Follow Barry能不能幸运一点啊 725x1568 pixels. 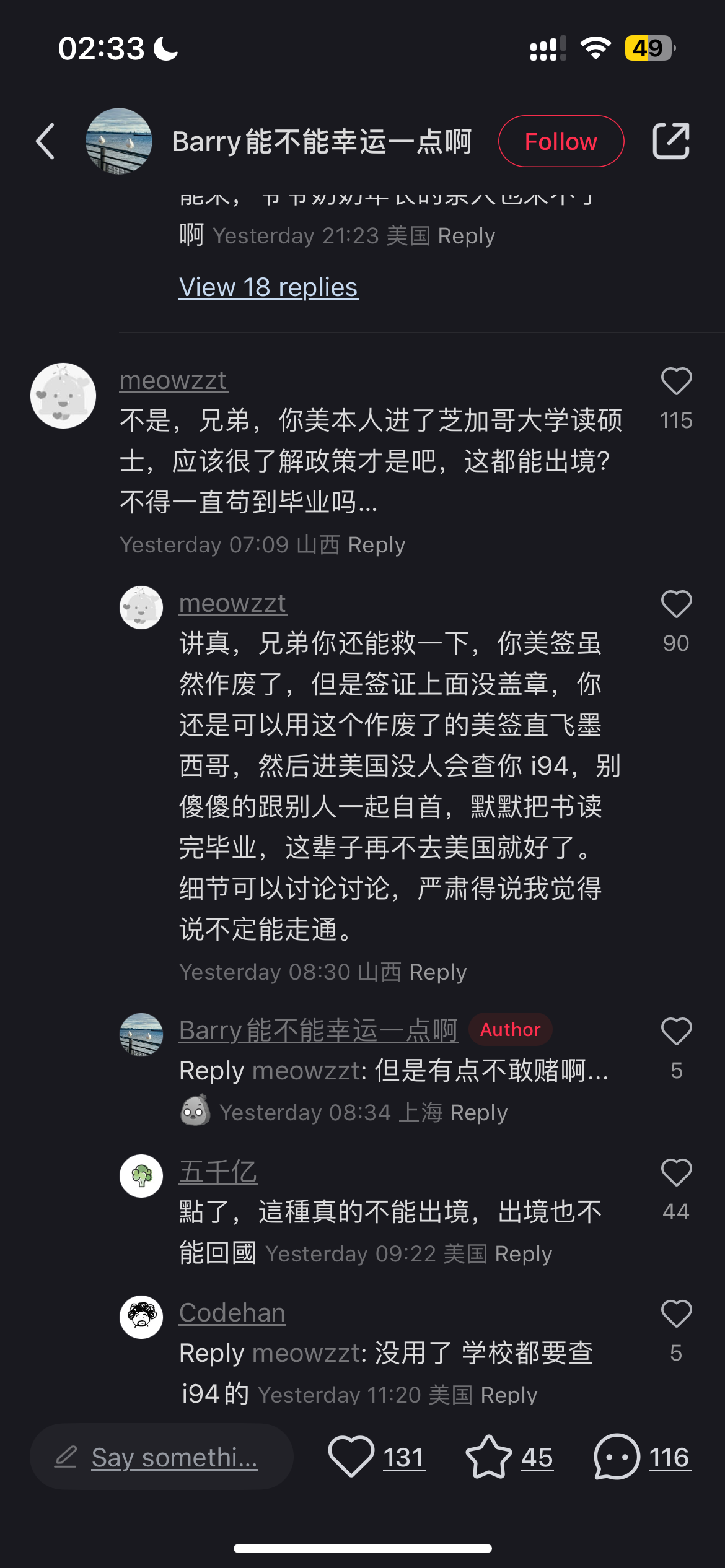[x=561, y=141]
